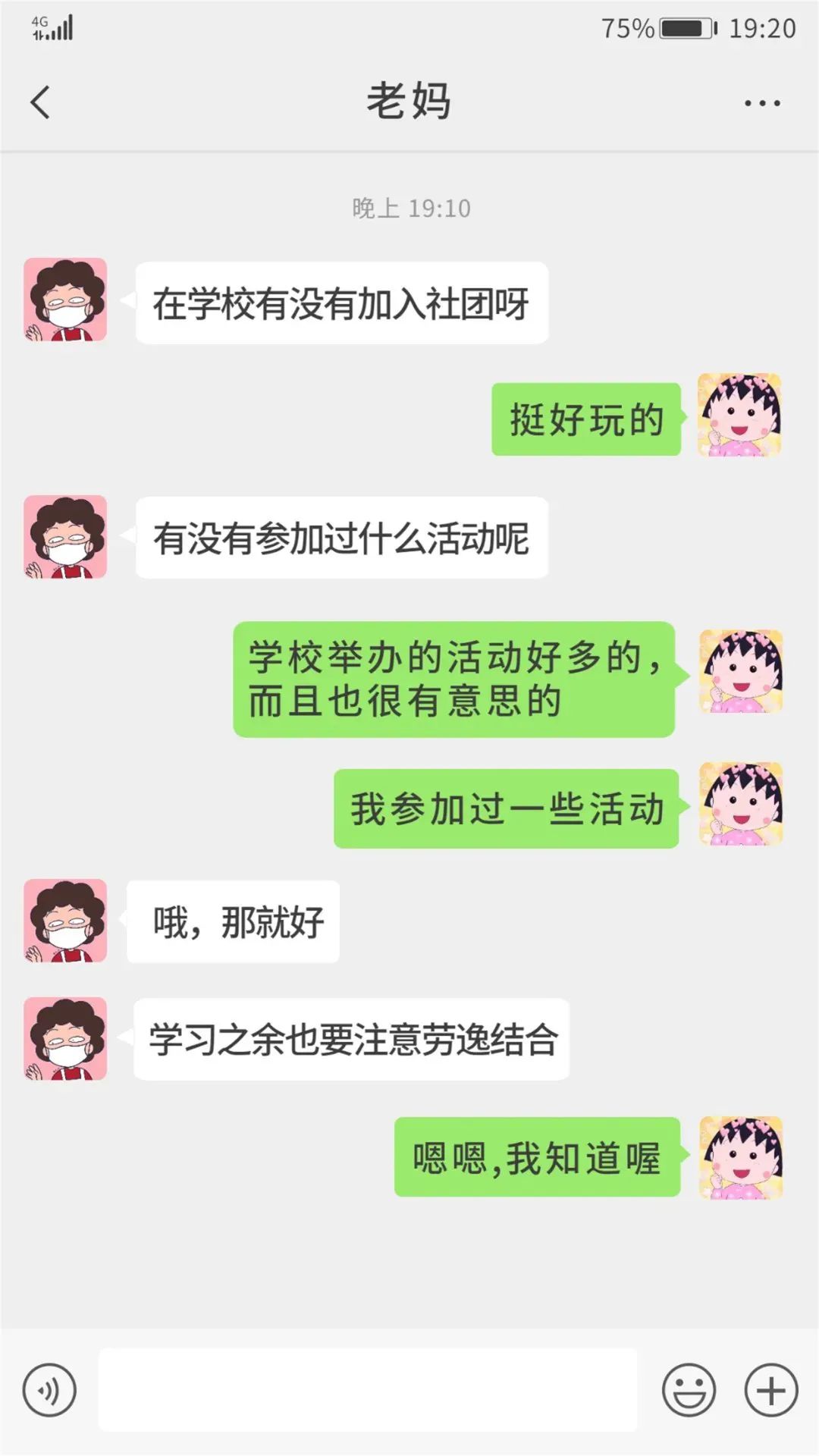This screenshot has height=1456, width=819.
Task: Open the plus attachment menu
Action: 770,1390
